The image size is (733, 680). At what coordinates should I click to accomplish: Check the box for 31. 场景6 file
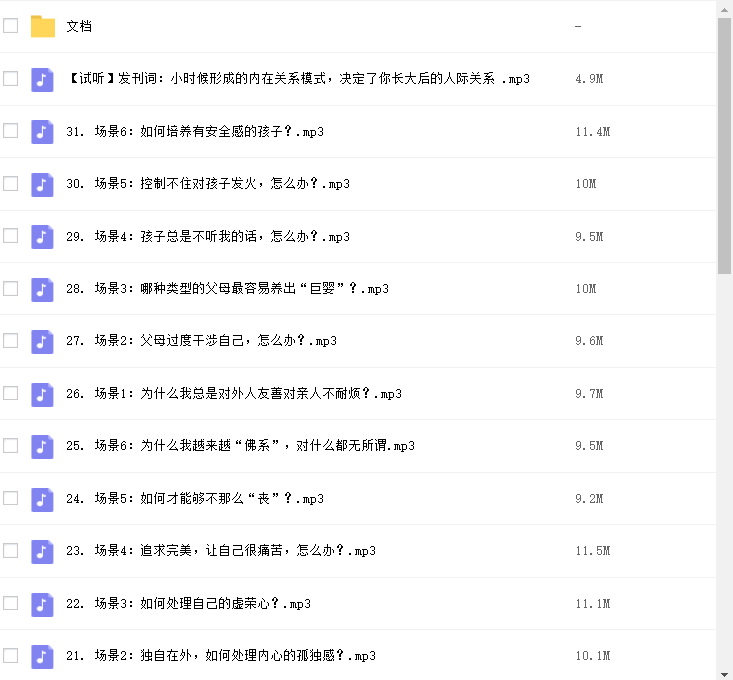11,131
